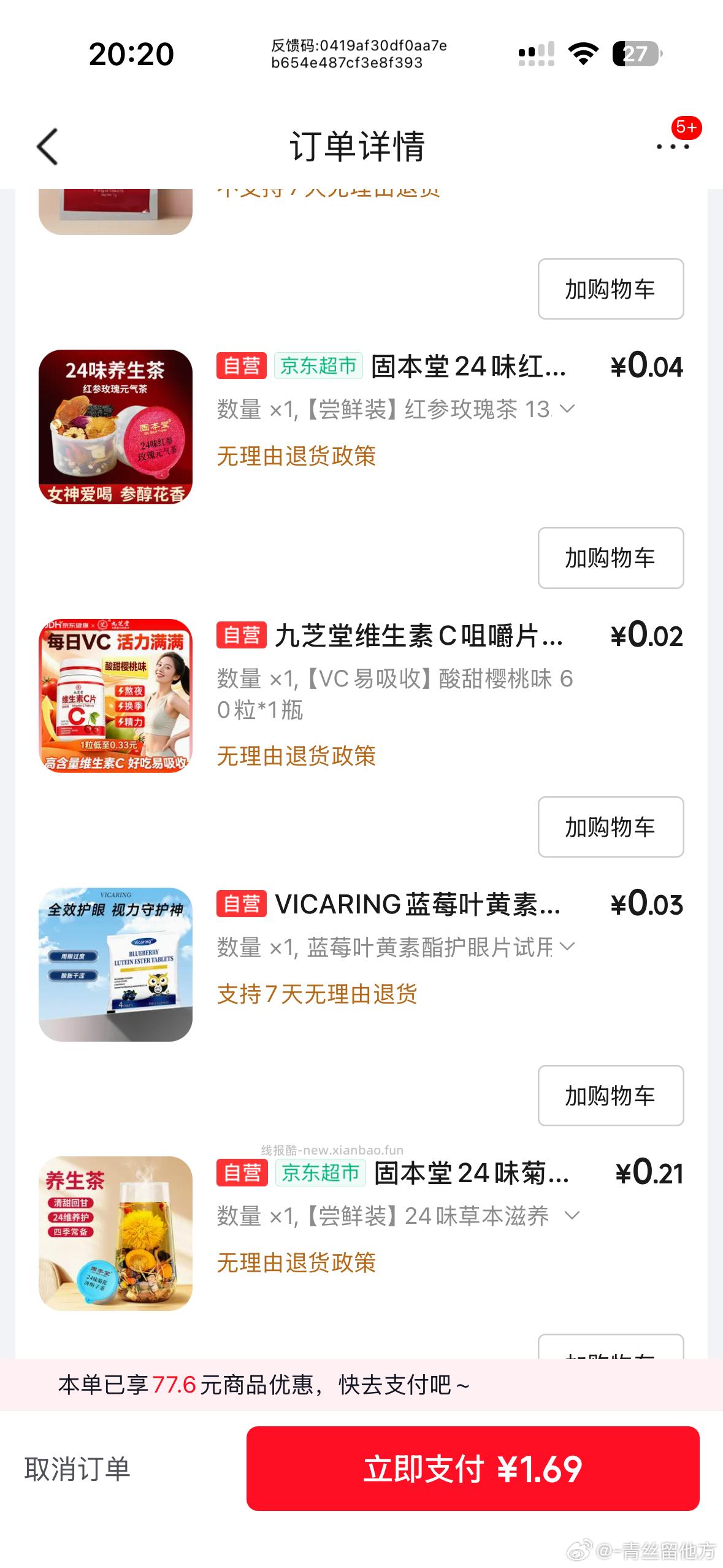Open the more options ellipsis menu
The width and height of the screenshot is (723, 1568).
coord(673,147)
